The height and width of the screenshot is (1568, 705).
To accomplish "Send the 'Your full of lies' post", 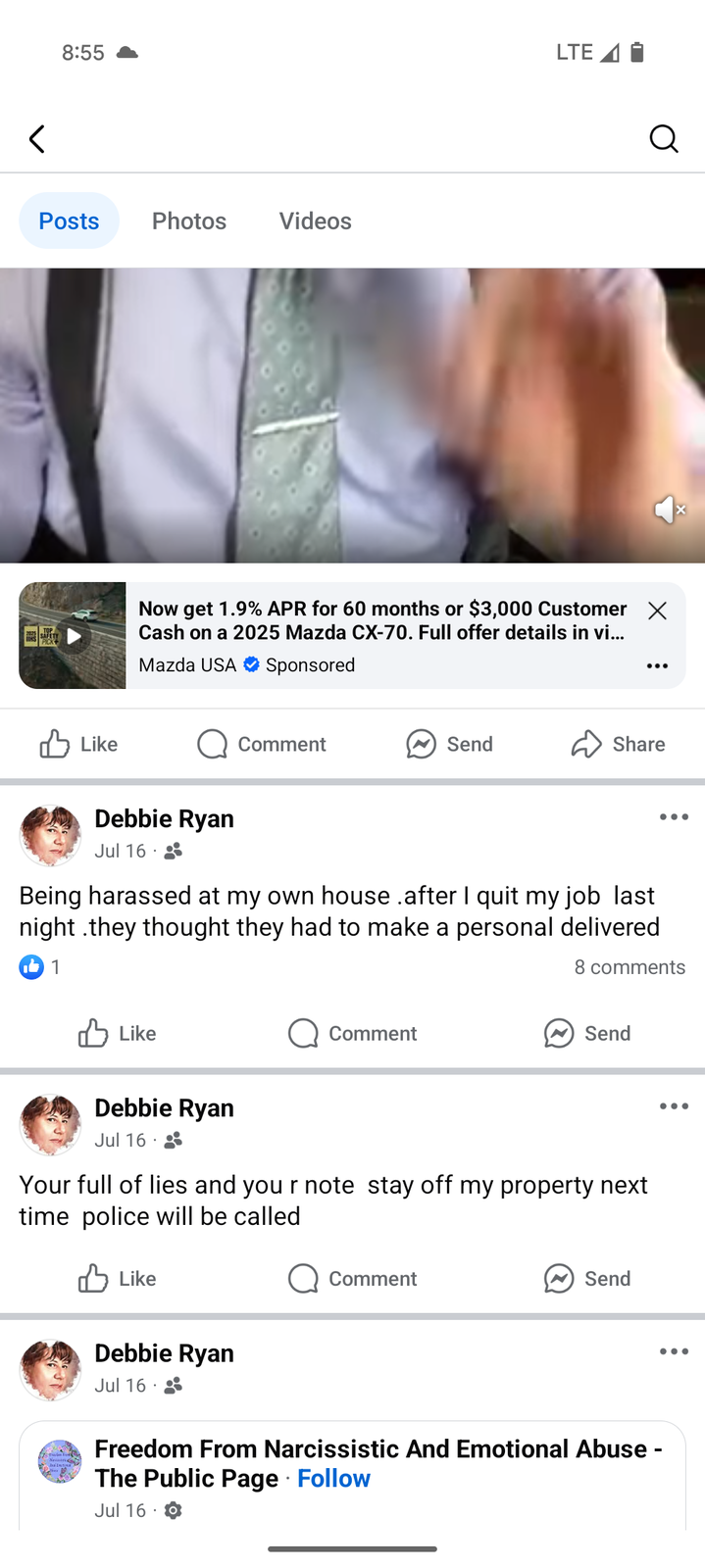I will coord(587,1279).
